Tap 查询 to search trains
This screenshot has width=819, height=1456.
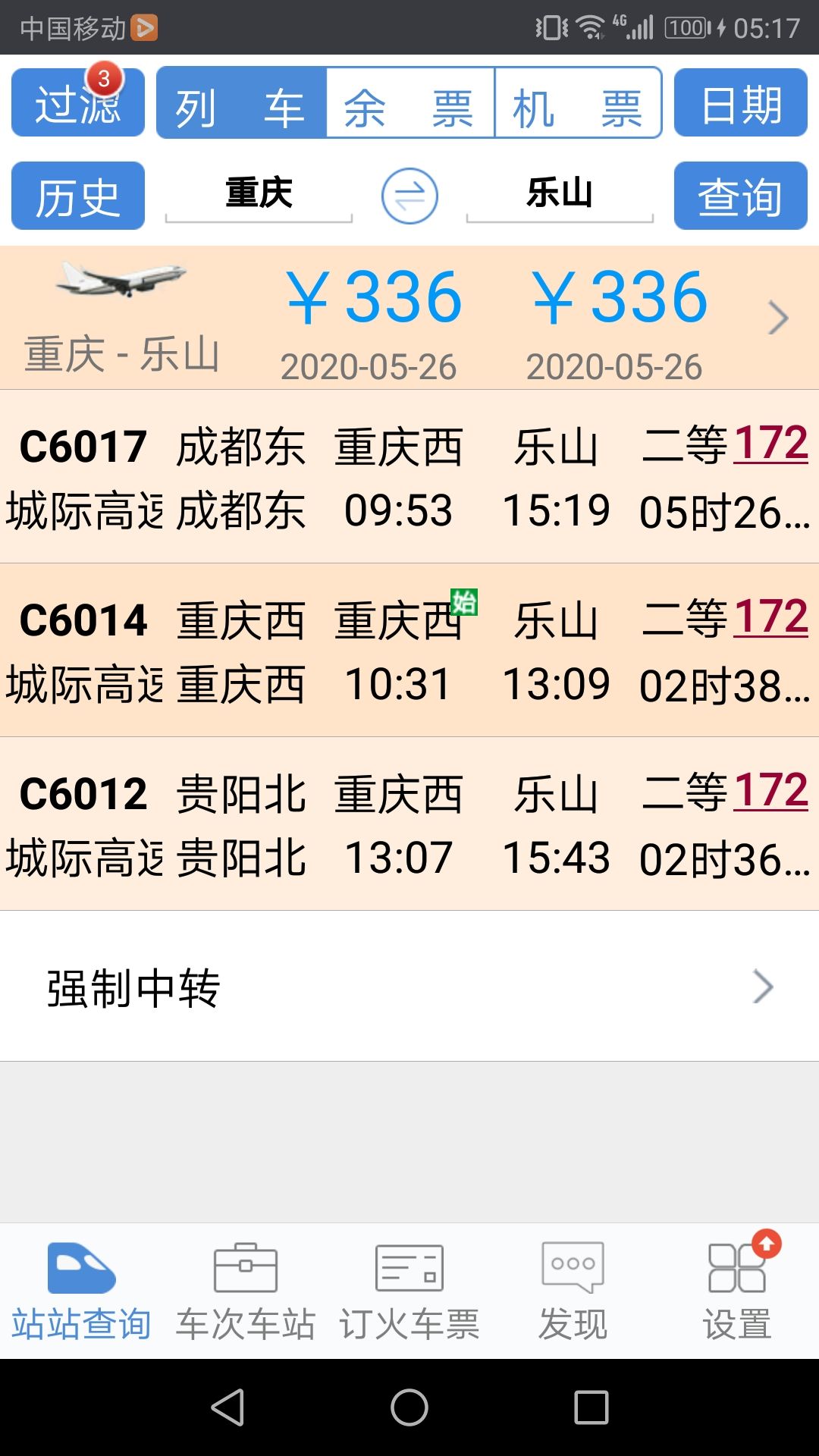(x=741, y=196)
